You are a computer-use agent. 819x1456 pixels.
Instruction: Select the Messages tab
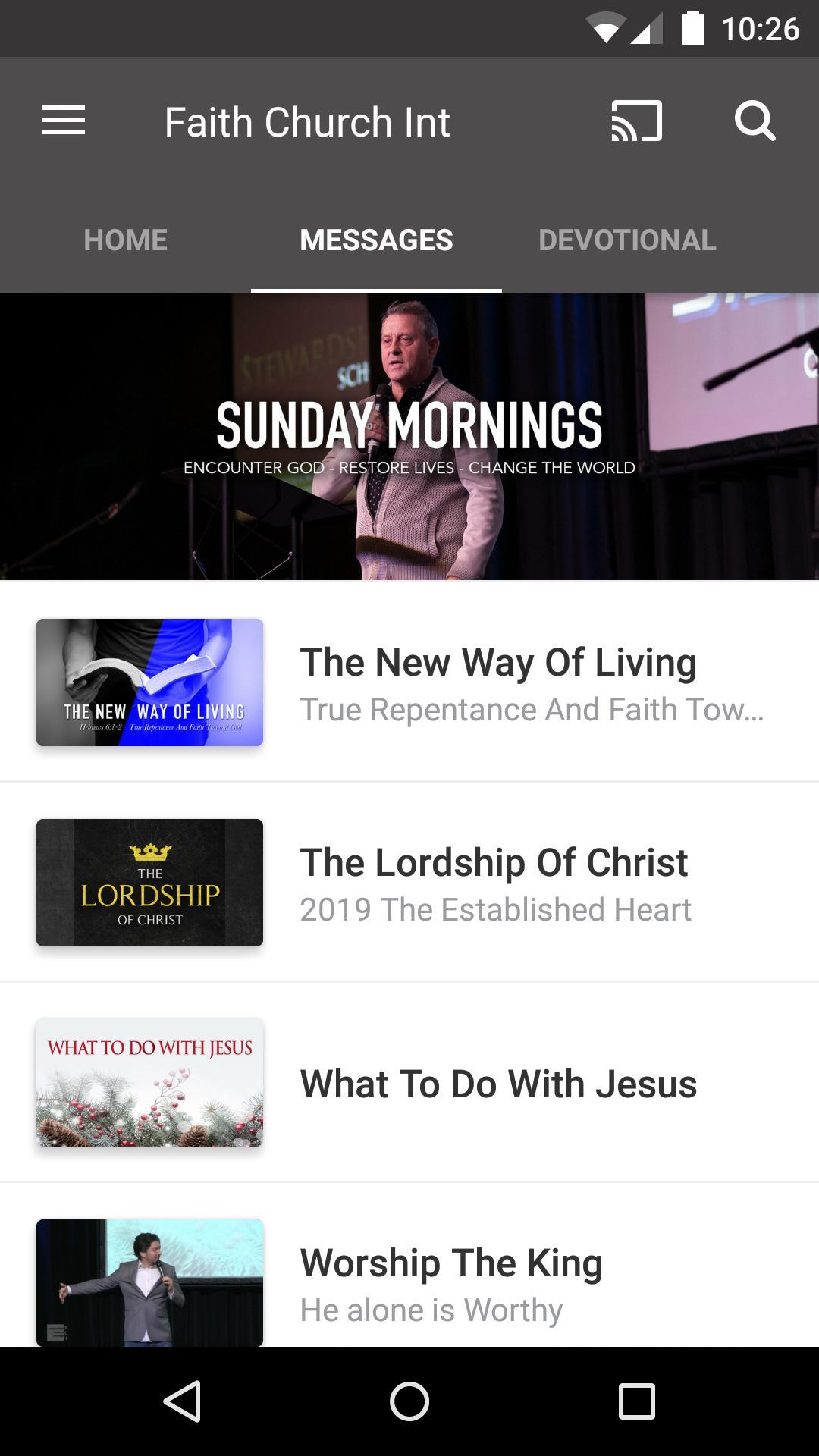376,240
